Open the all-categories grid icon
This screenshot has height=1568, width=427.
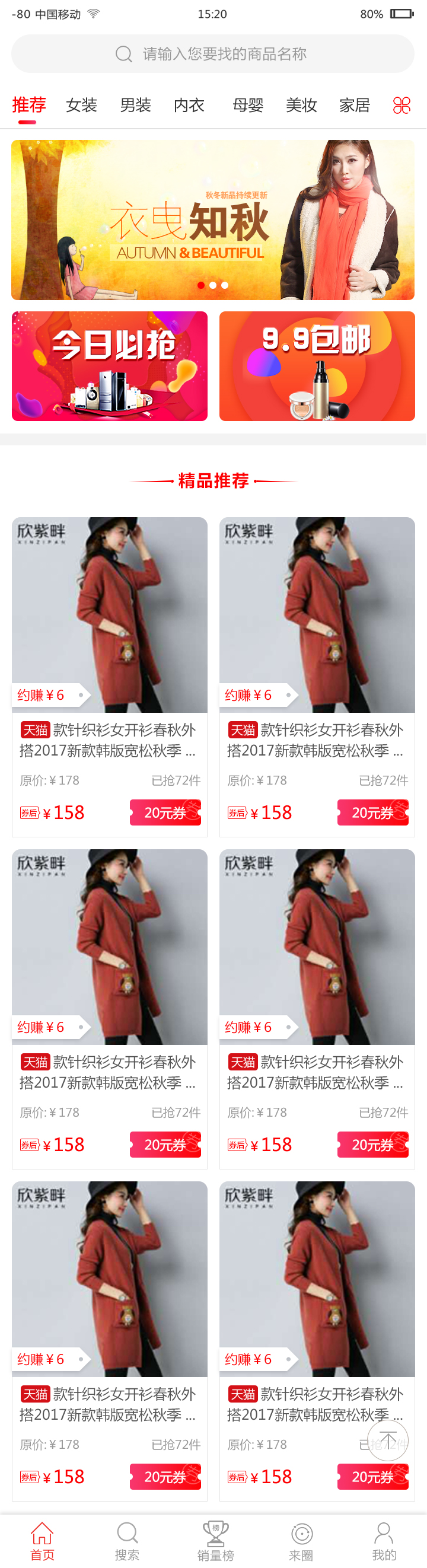pyautogui.click(x=401, y=106)
